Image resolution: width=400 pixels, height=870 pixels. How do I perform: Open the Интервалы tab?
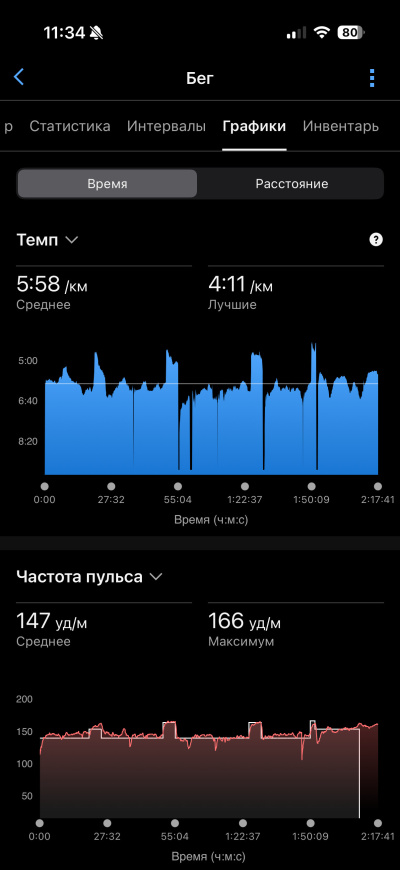(x=166, y=126)
